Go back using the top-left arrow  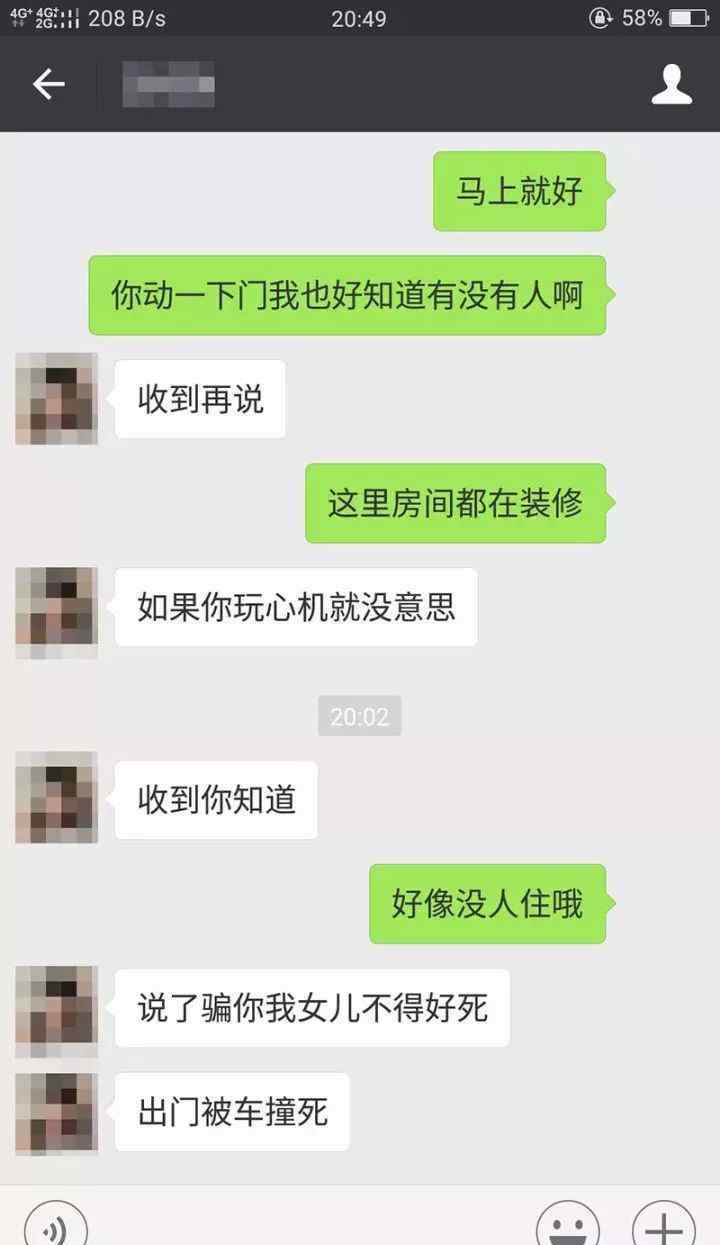point(48,84)
